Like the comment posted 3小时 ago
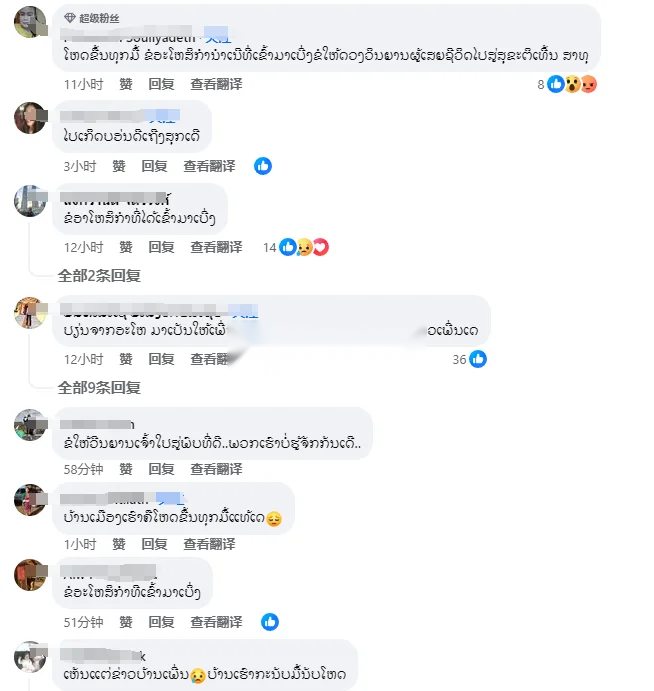 click(x=118, y=166)
